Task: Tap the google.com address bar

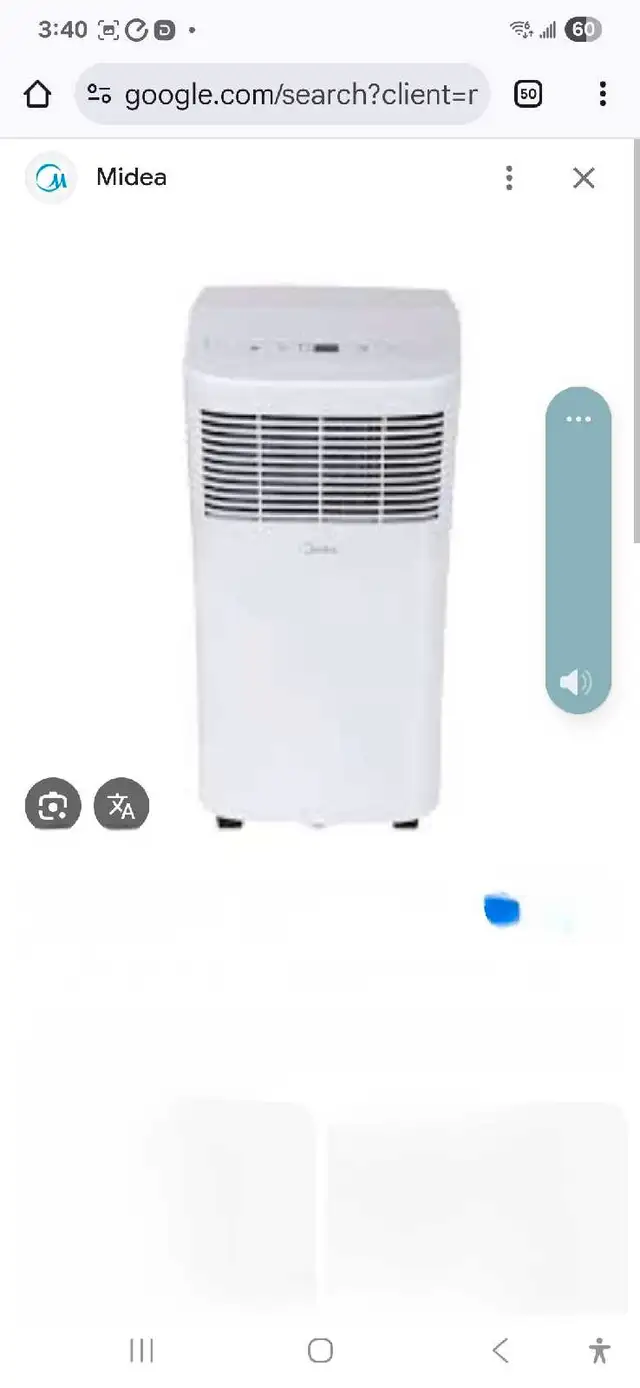Action: point(283,95)
